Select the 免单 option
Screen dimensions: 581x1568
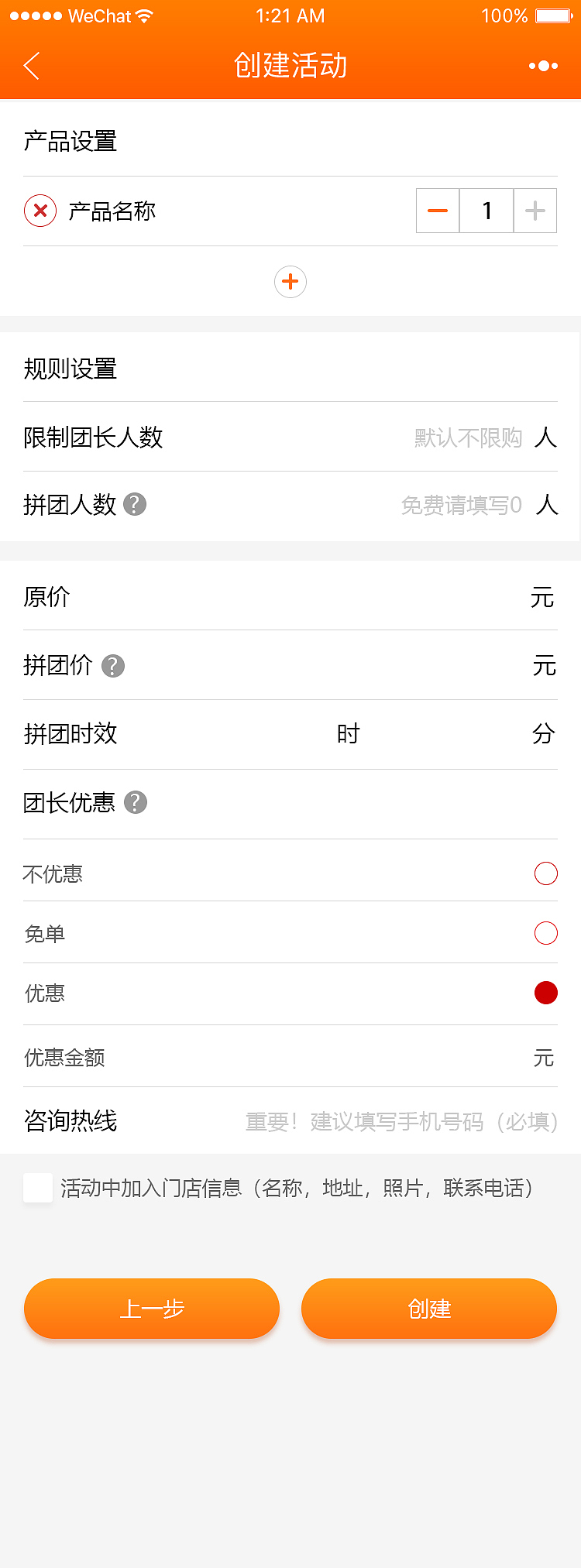[x=546, y=933]
